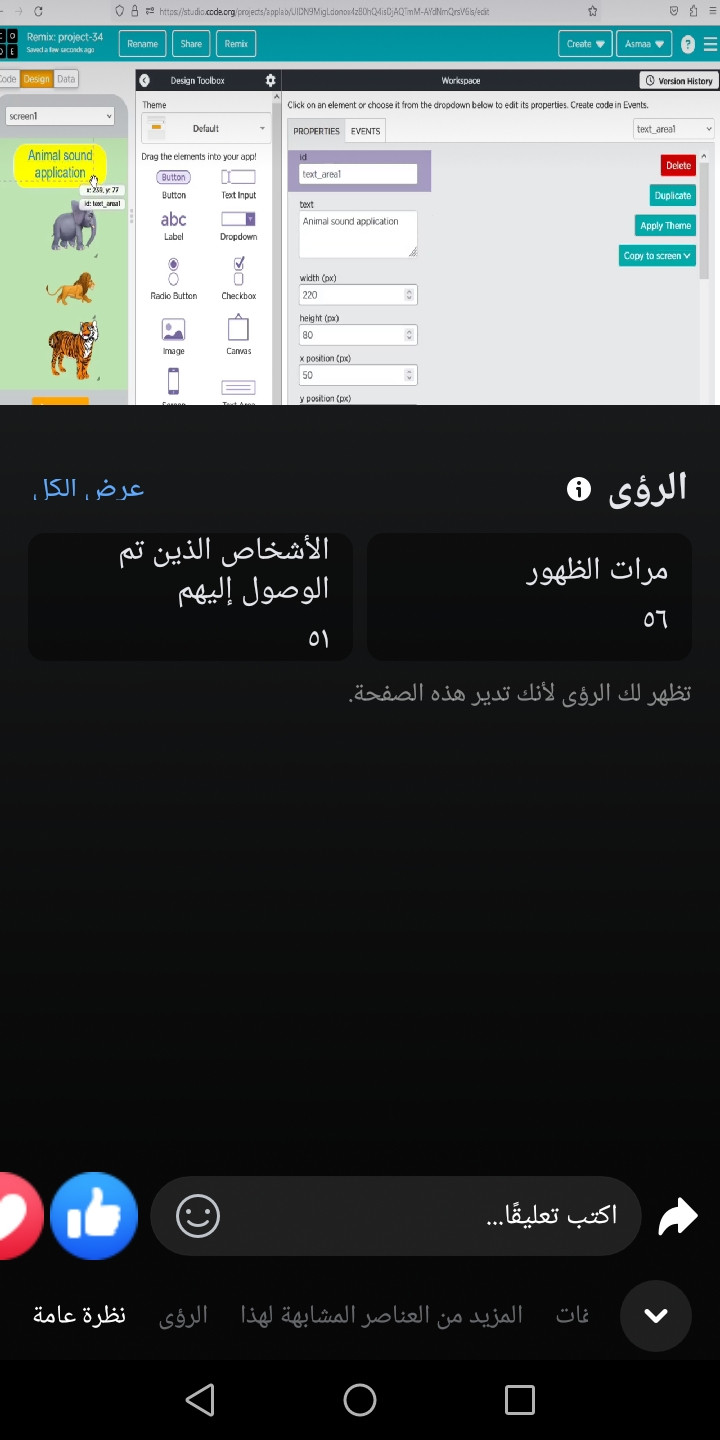720x1440 pixels.
Task: Tap the insights info icon
Action: point(578,489)
